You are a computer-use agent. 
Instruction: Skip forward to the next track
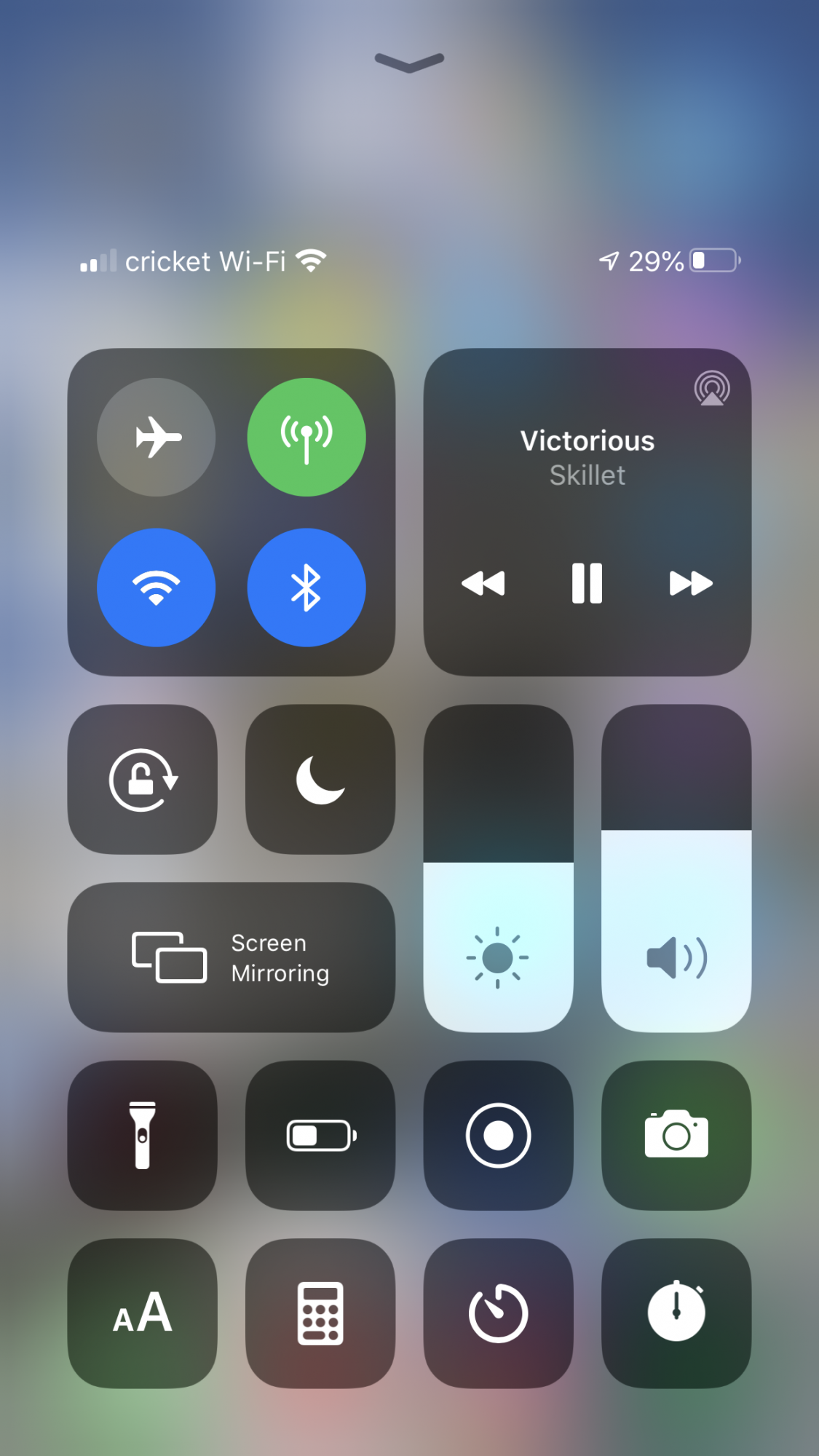click(690, 583)
